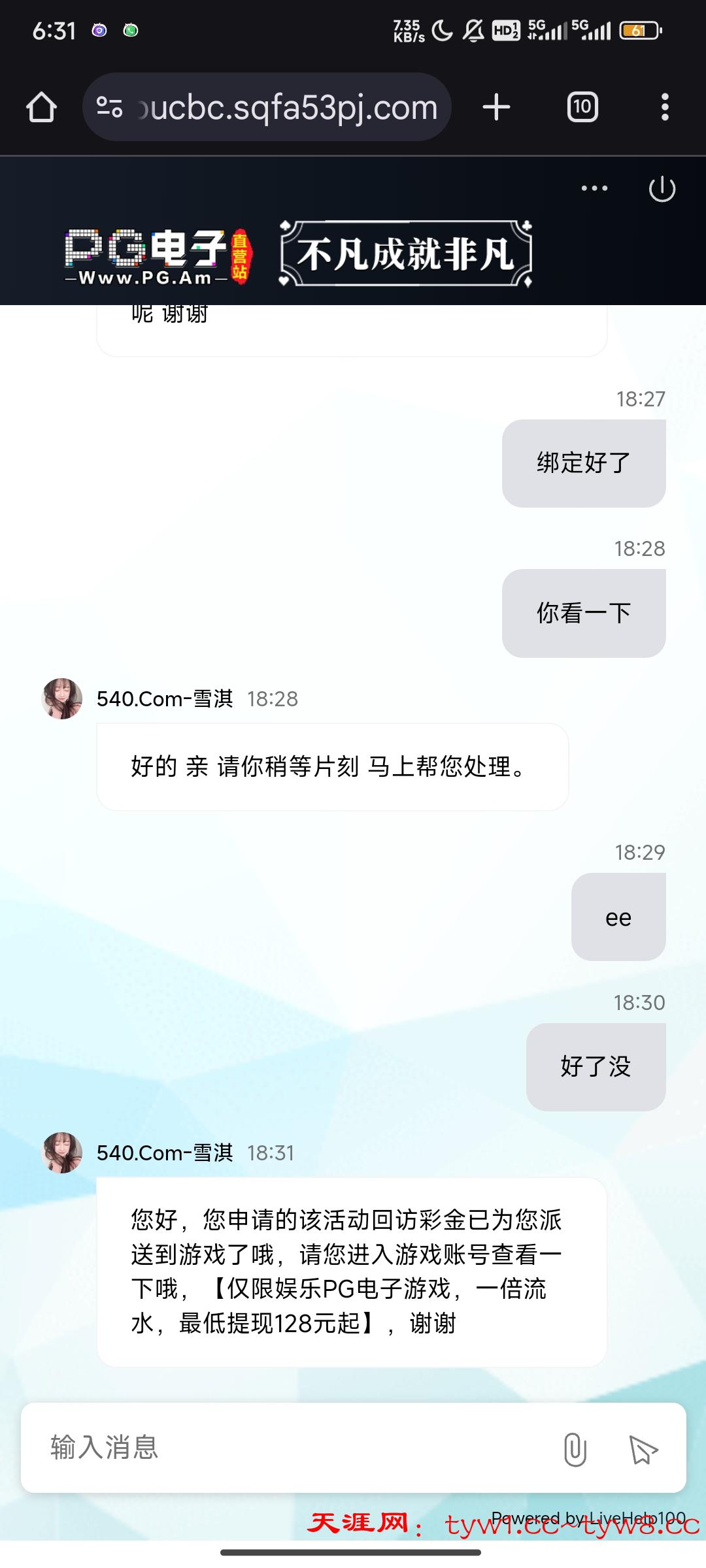View the 10 open tabs

click(x=582, y=107)
